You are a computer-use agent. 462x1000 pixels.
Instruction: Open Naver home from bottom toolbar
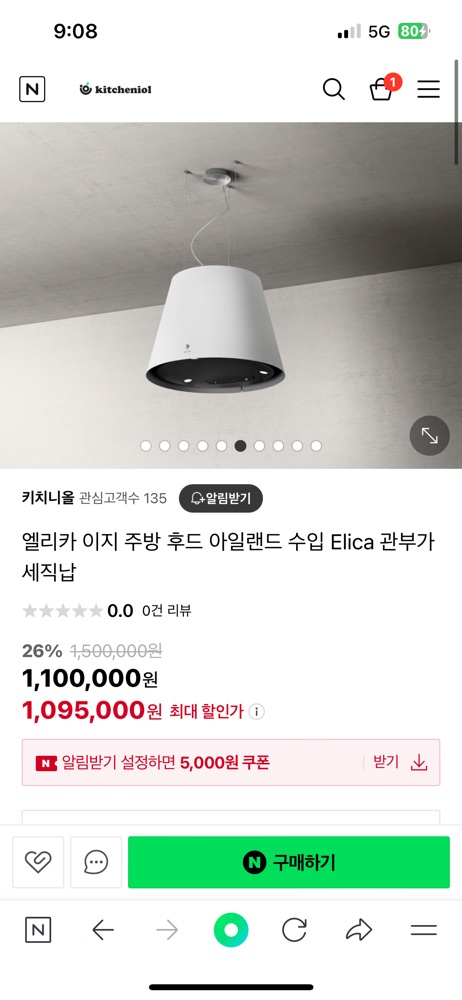[x=38, y=930]
